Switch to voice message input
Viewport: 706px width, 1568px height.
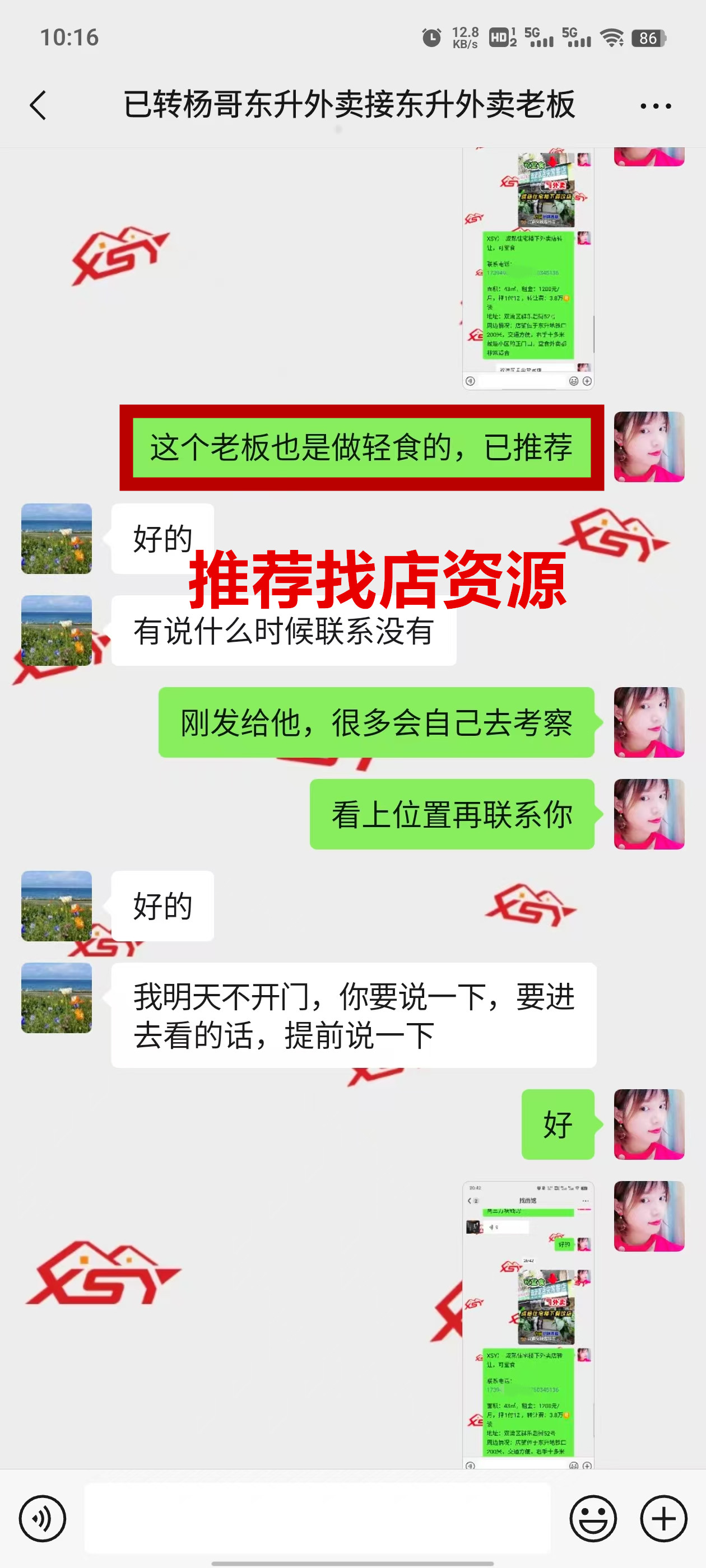point(42,1518)
